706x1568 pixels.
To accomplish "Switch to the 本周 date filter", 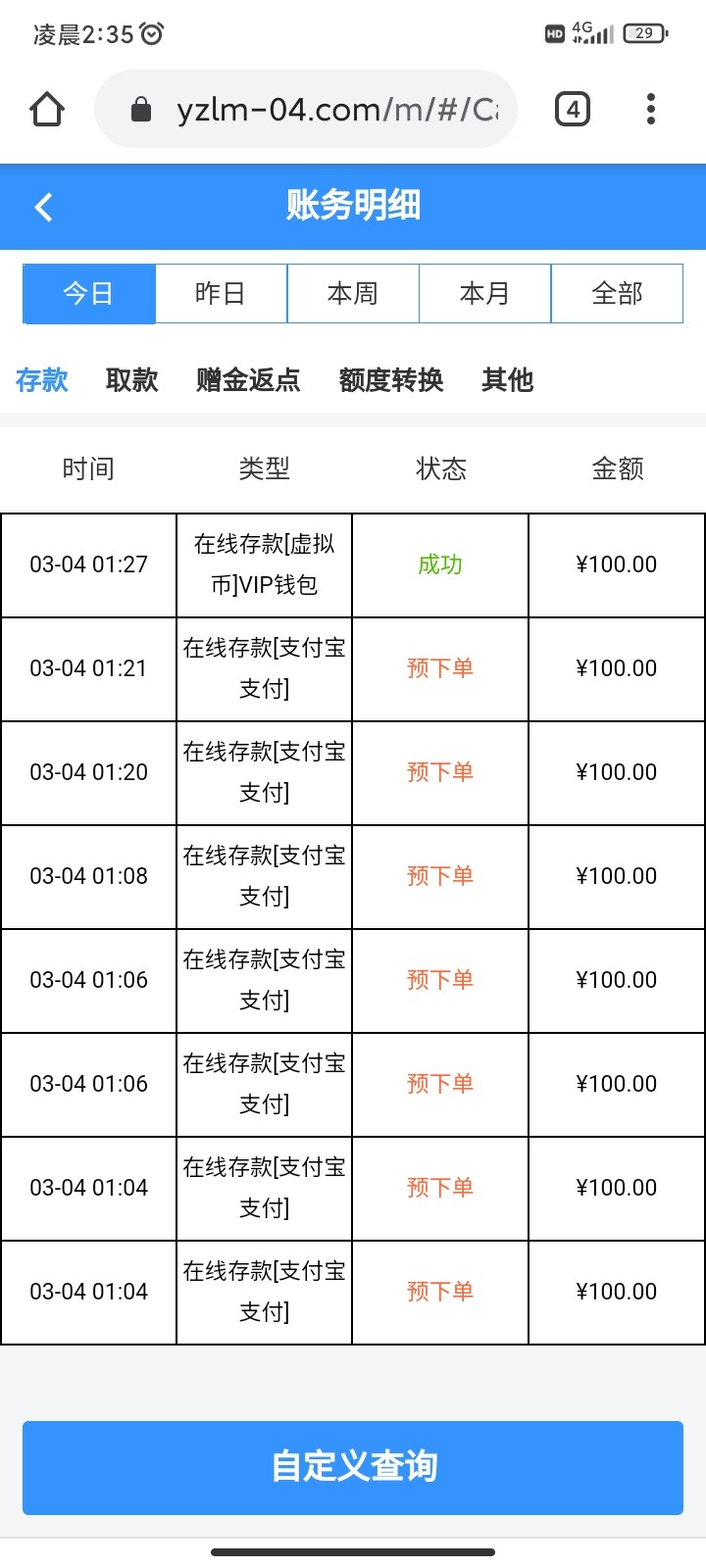I will click(x=353, y=293).
